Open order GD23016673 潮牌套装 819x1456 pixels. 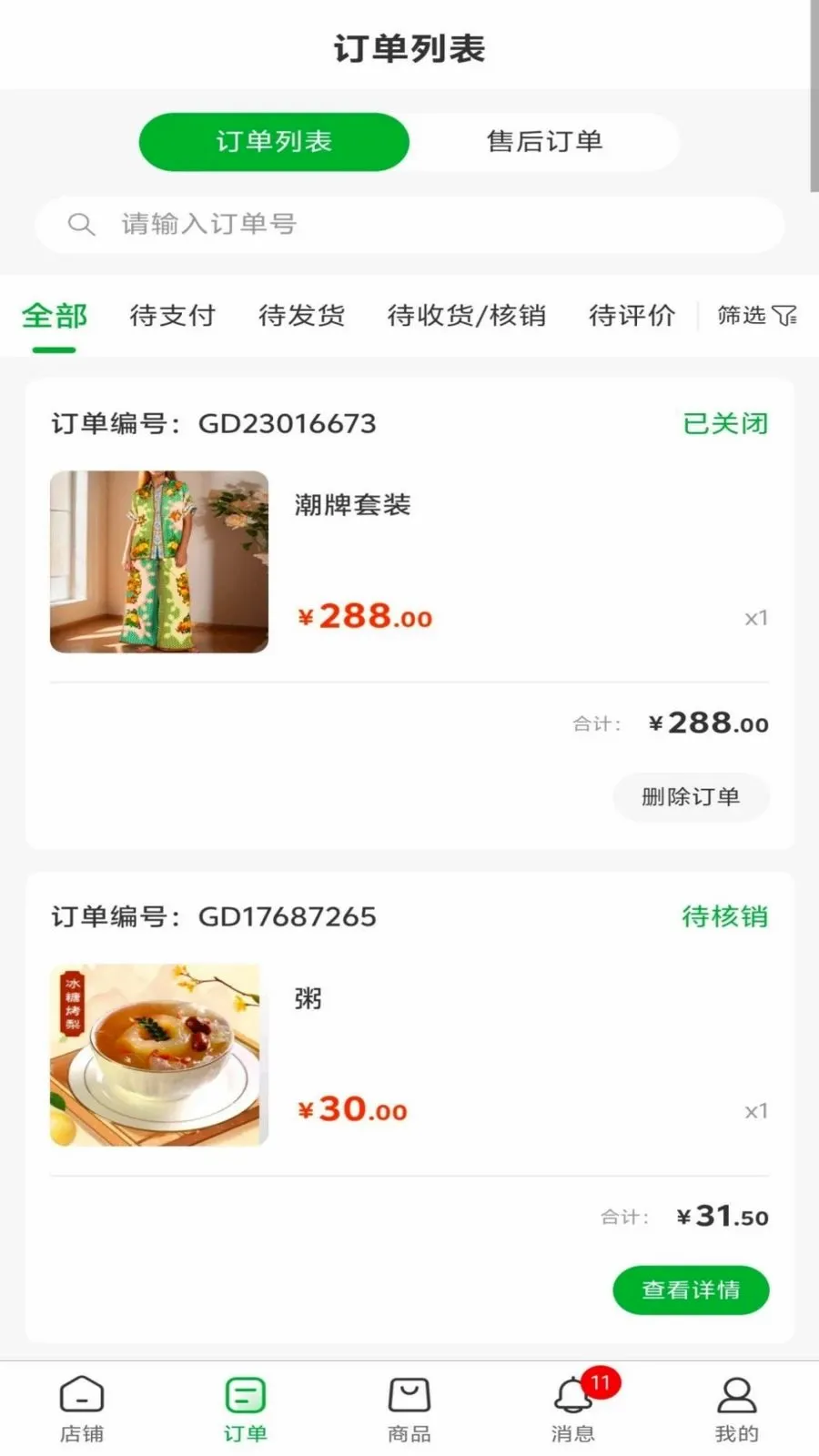(x=409, y=561)
